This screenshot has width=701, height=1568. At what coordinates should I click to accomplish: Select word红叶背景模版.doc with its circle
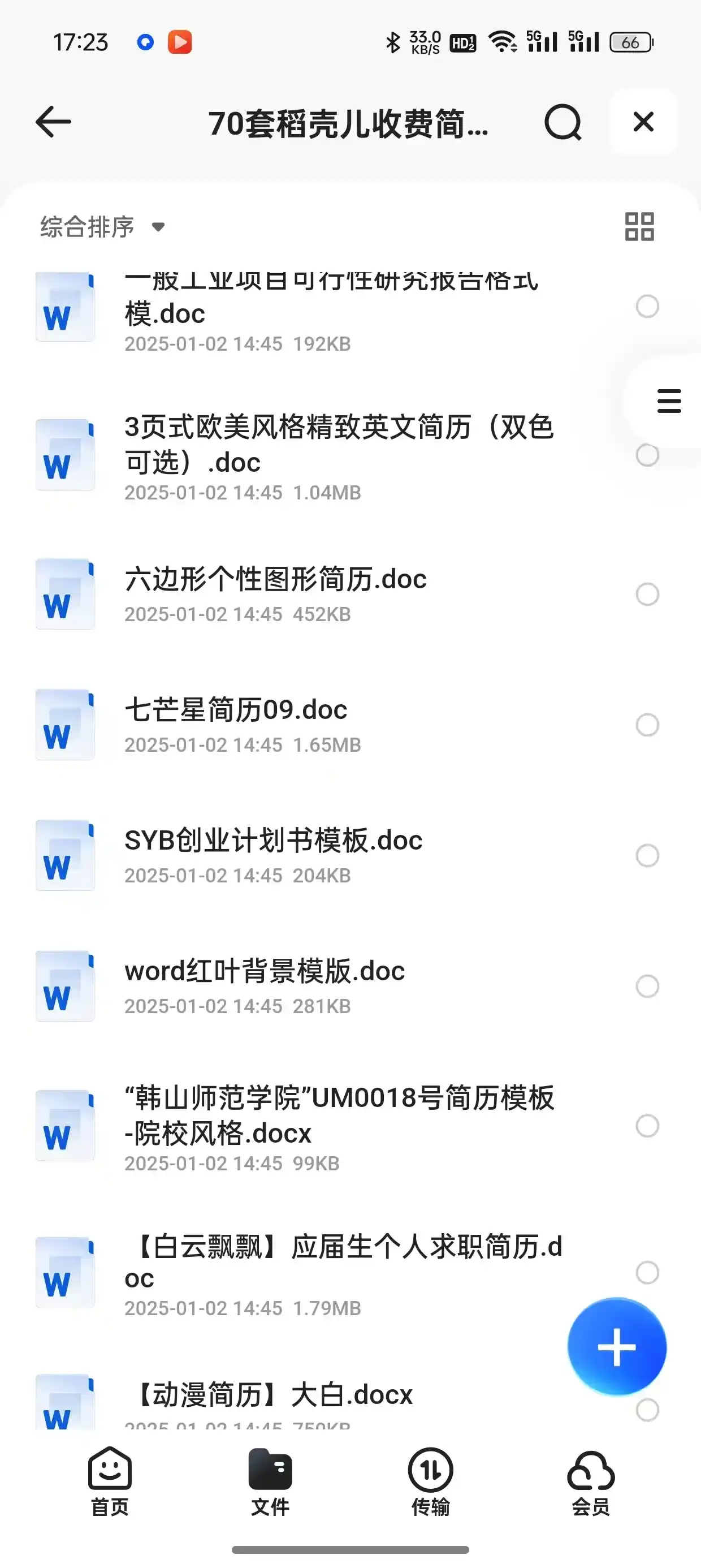pyautogui.click(x=647, y=986)
